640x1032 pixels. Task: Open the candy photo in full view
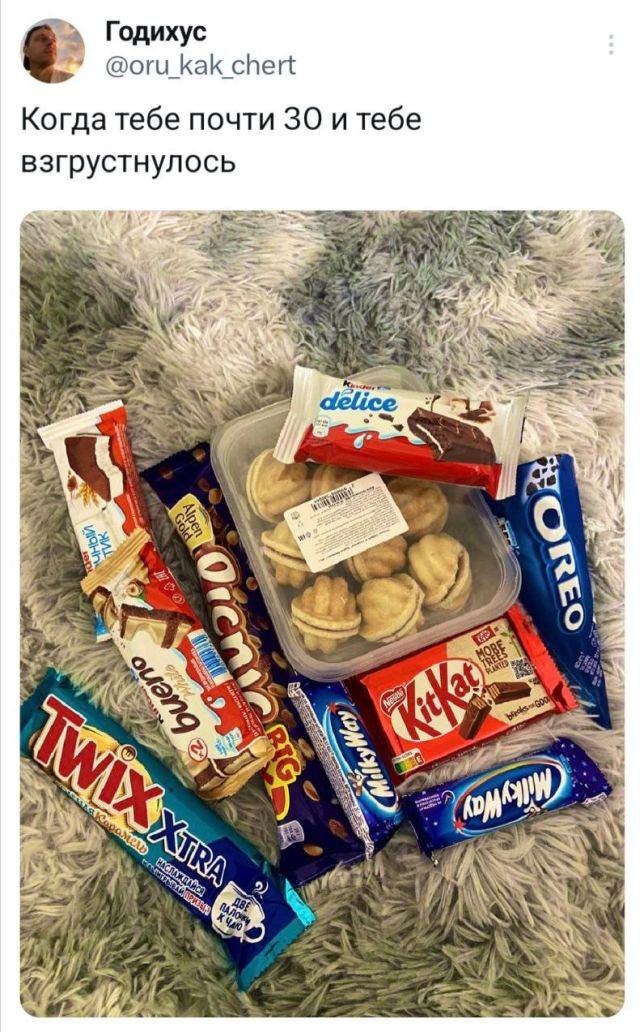point(322,612)
